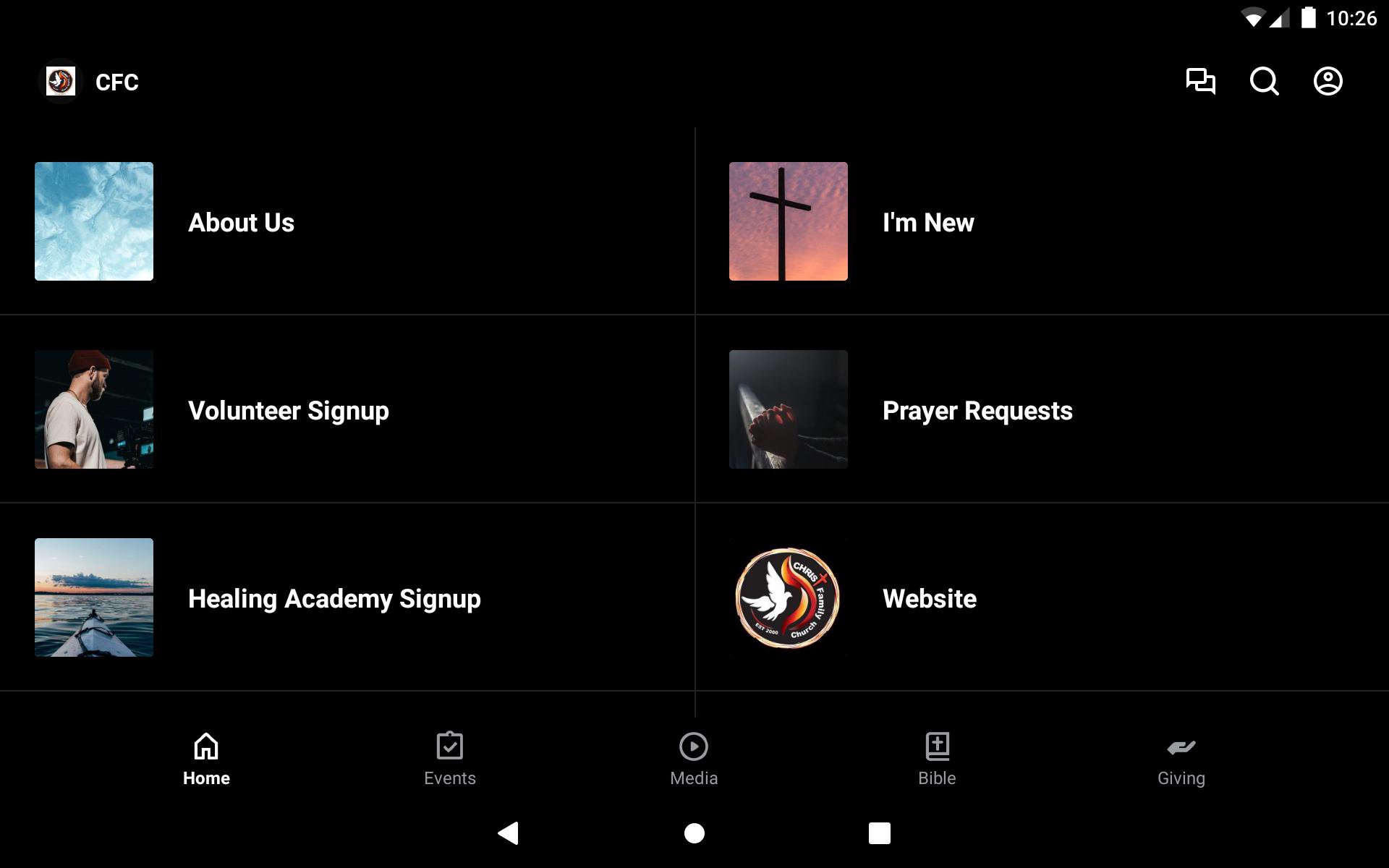Screen dimensions: 1389x868
Task: Open the I'm New page
Action: tap(927, 222)
